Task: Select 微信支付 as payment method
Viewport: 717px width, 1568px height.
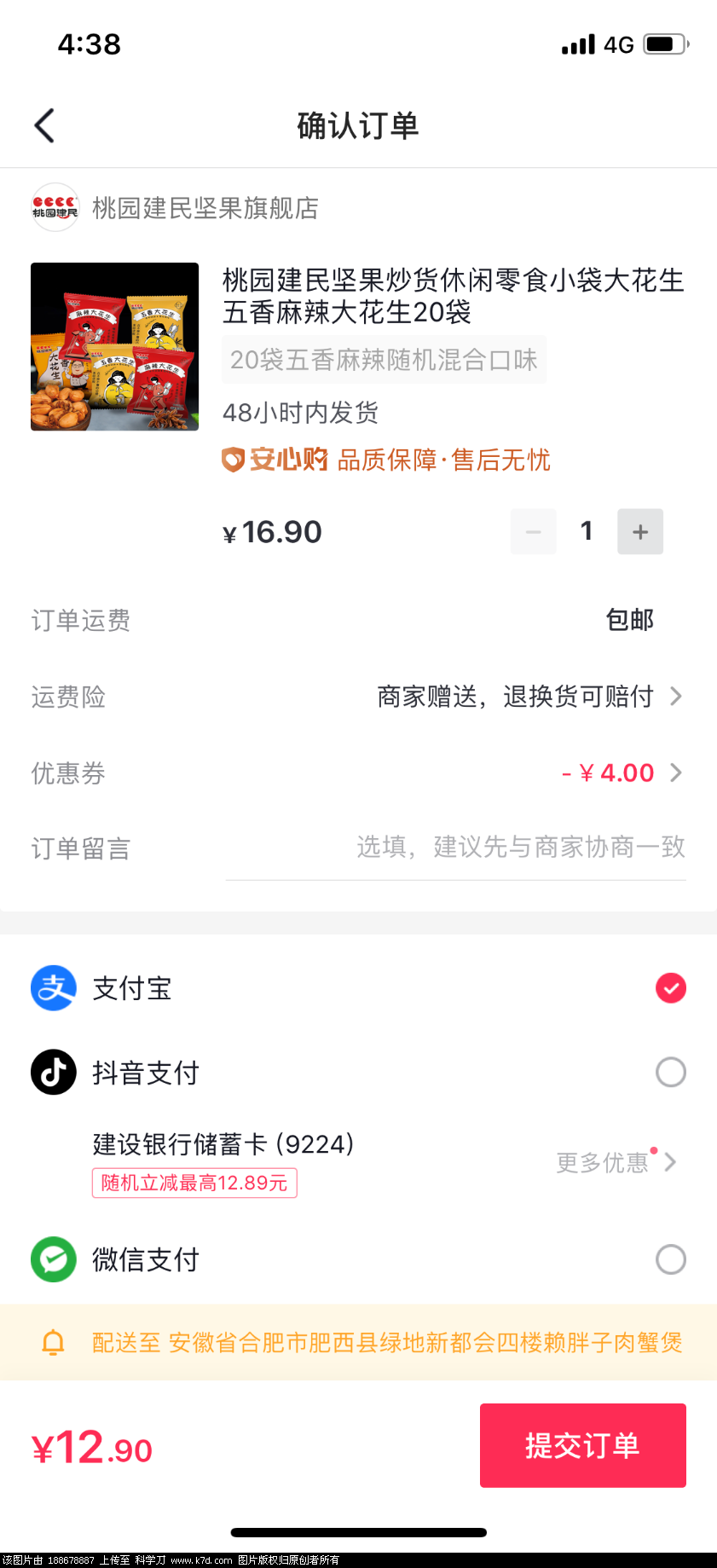Action: [x=670, y=1259]
